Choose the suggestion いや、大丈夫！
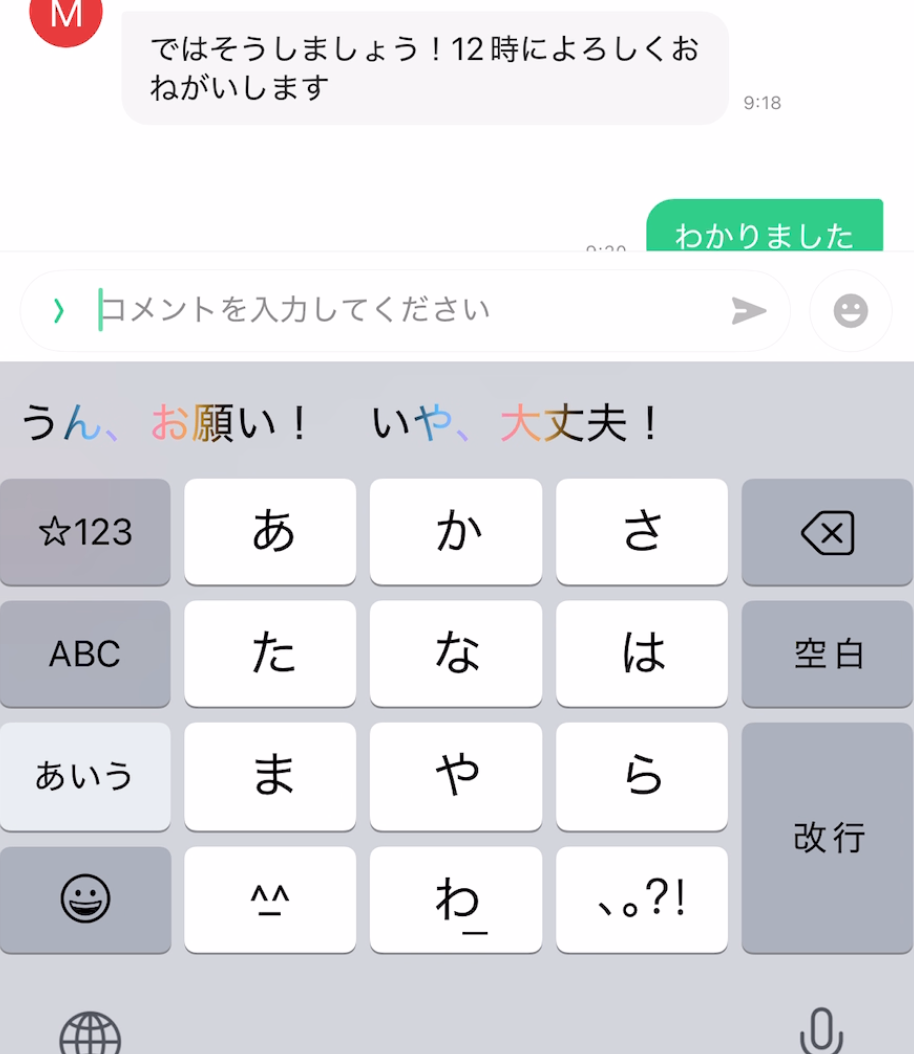Viewport: 914px width, 1054px height. click(x=516, y=424)
